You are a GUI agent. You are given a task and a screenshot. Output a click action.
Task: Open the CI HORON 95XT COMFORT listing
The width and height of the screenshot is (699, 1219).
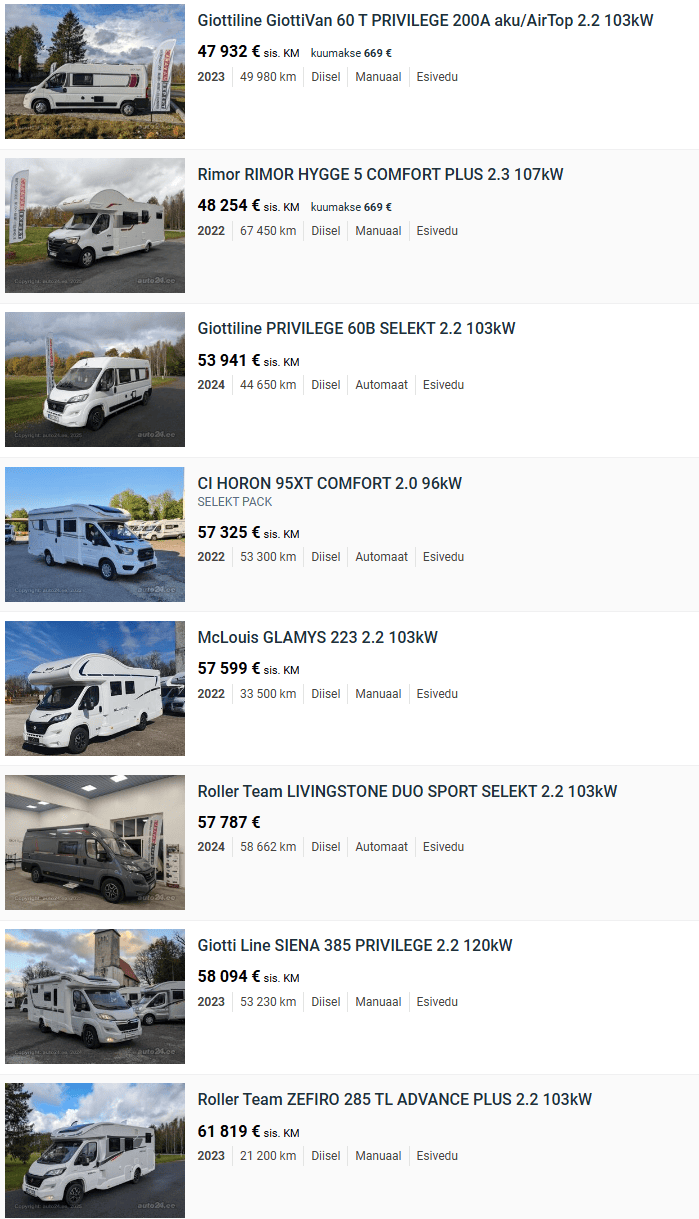[329, 483]
